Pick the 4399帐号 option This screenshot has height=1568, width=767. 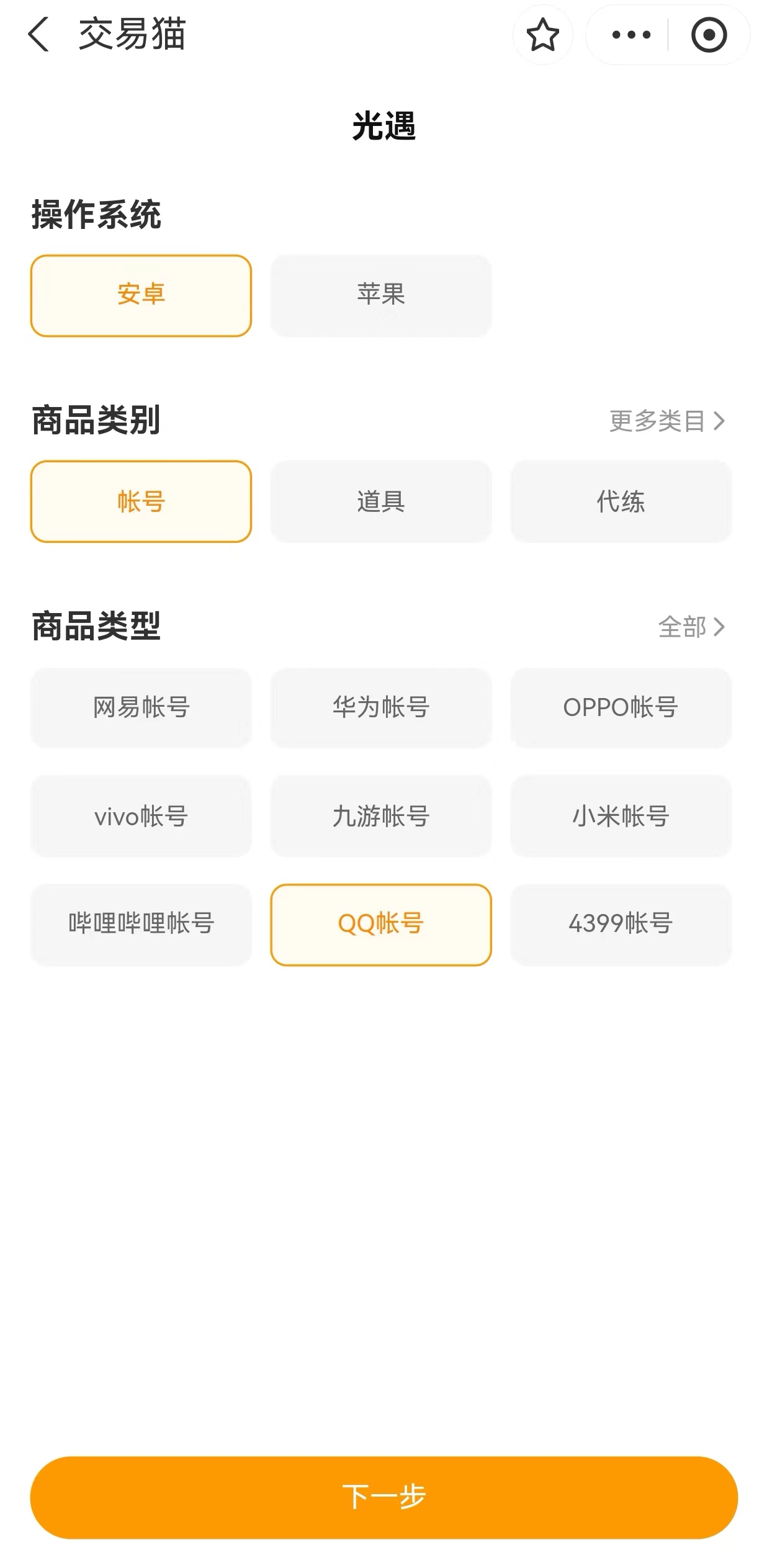tap(621, 924)
